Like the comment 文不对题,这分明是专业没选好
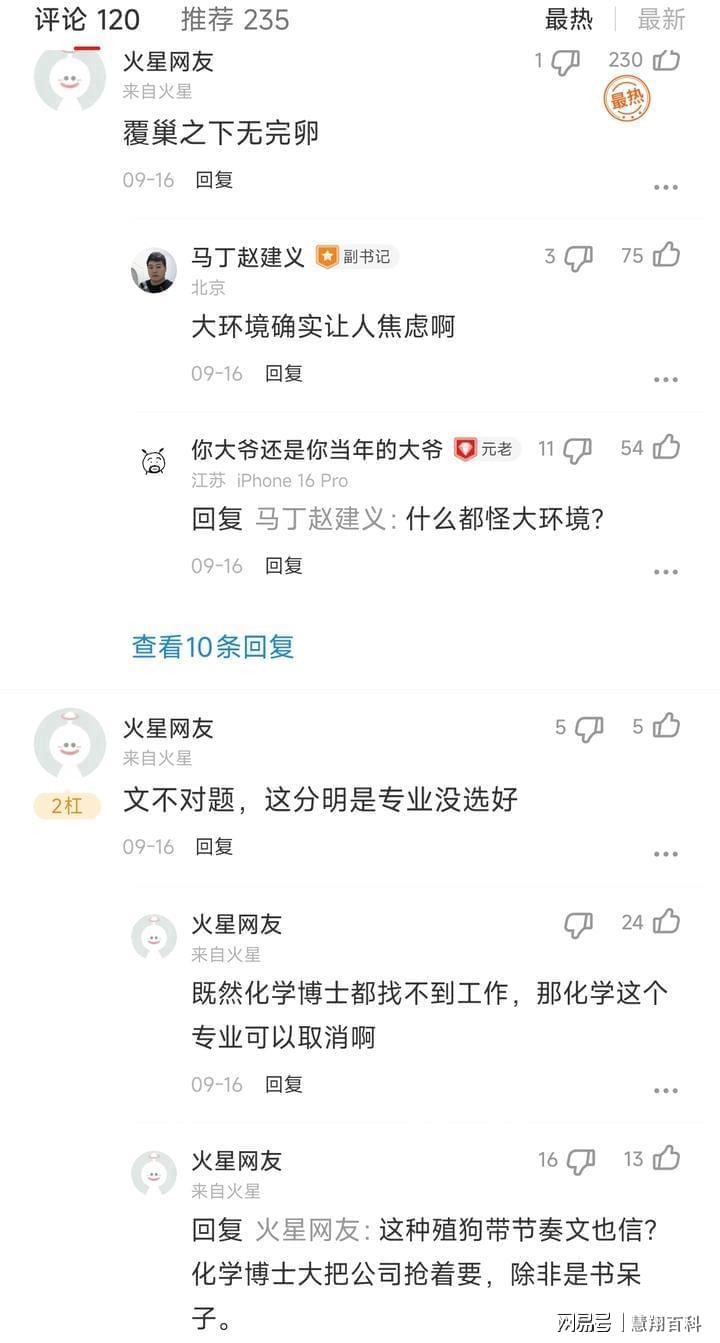The width and height of the screenshot is (720, 1343). coord(666,727)
